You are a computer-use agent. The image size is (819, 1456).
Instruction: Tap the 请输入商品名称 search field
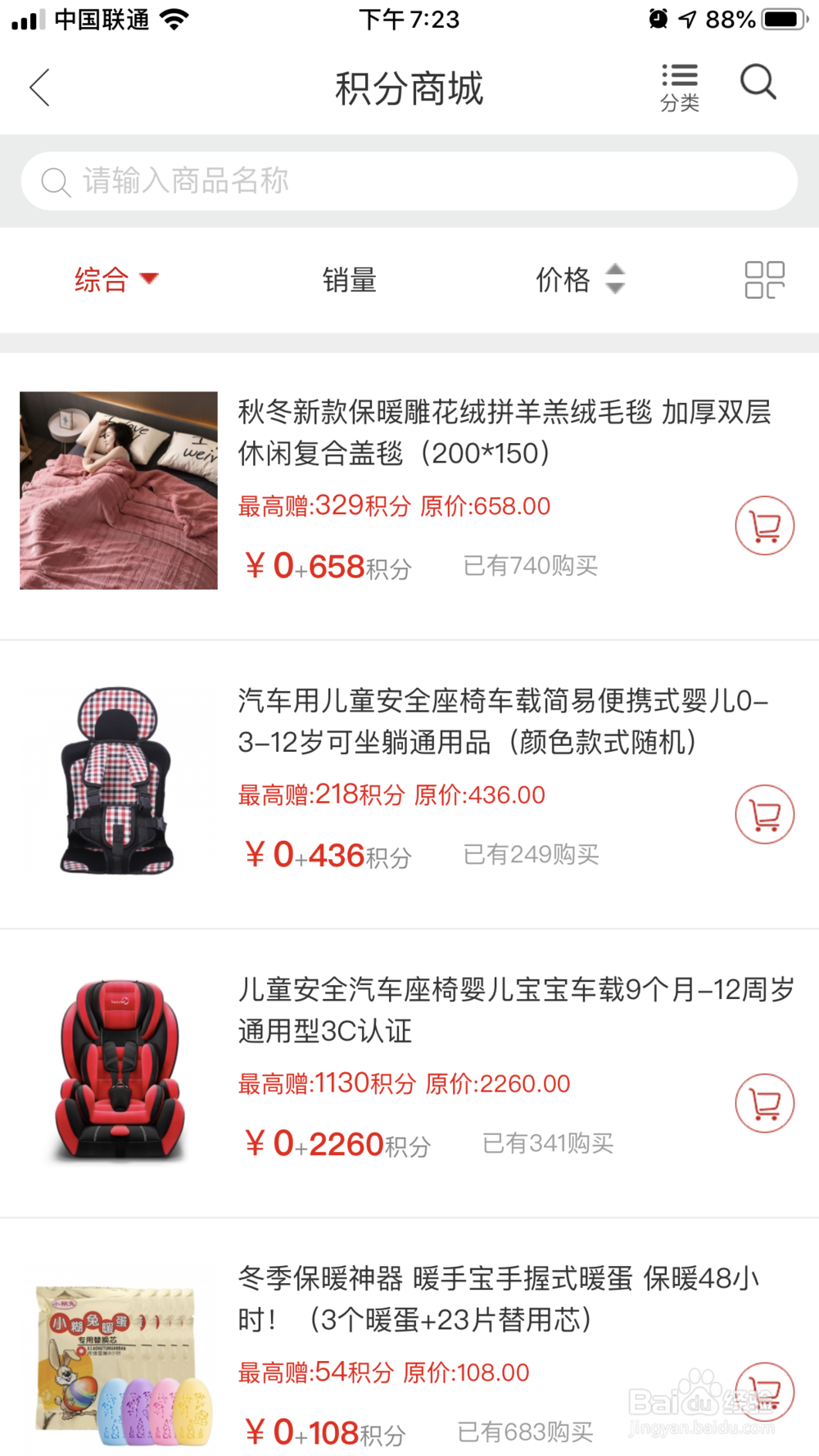(409, 181)
